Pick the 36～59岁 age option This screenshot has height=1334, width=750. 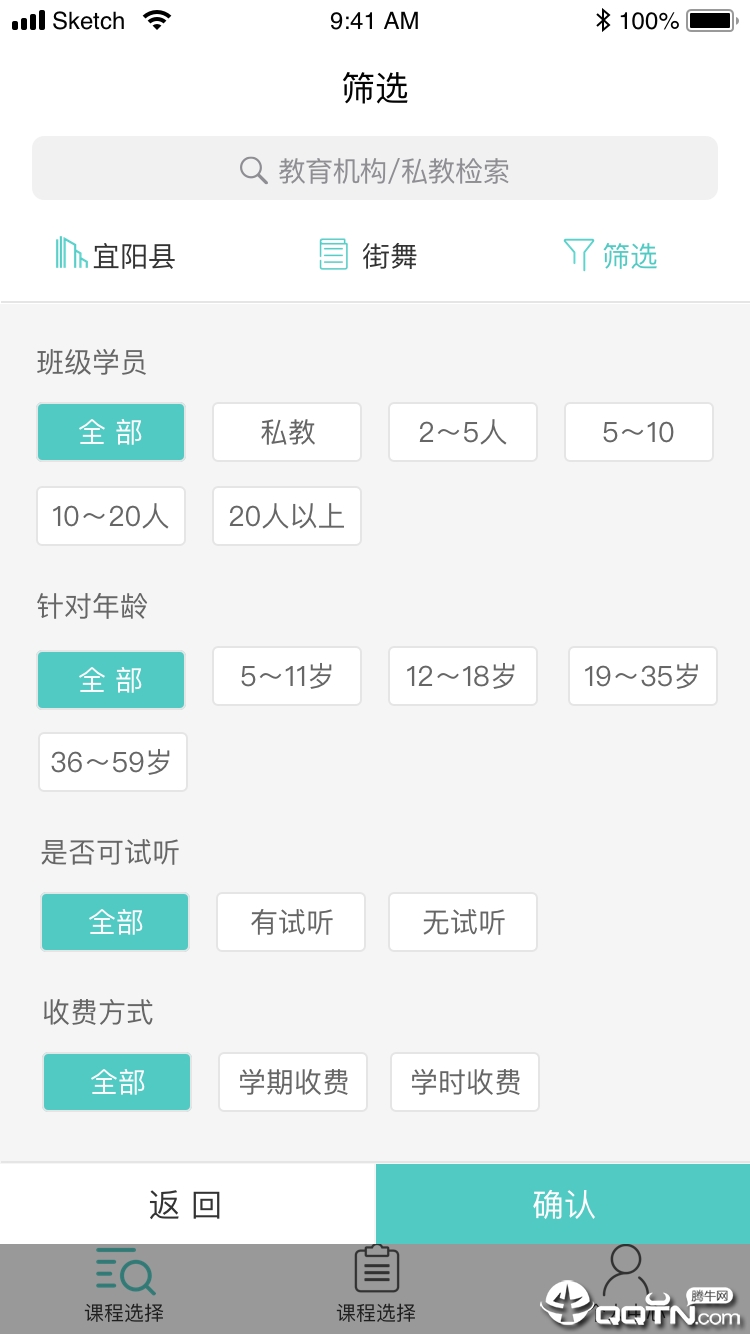pos(112,762)
